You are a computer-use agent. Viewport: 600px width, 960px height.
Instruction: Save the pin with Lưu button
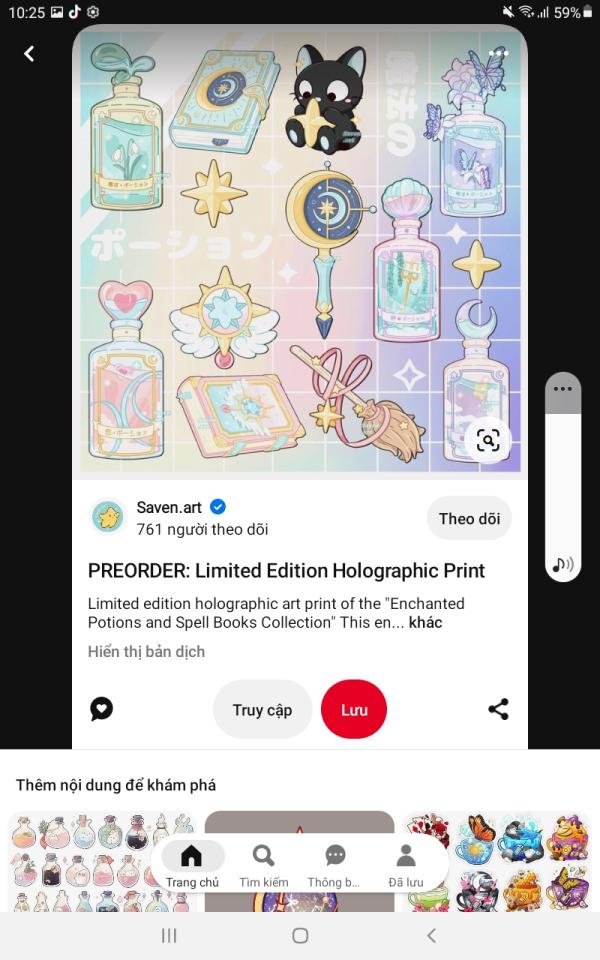click(x=354, y=710)
